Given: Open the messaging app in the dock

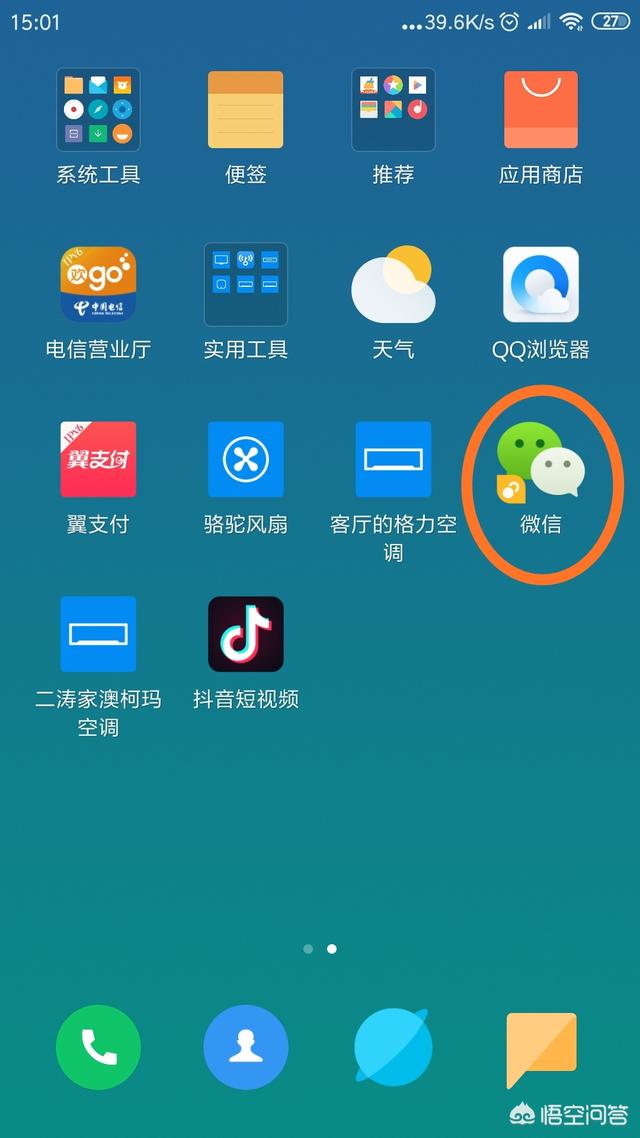Looking at the screenshot, I should coord(541,1047).
